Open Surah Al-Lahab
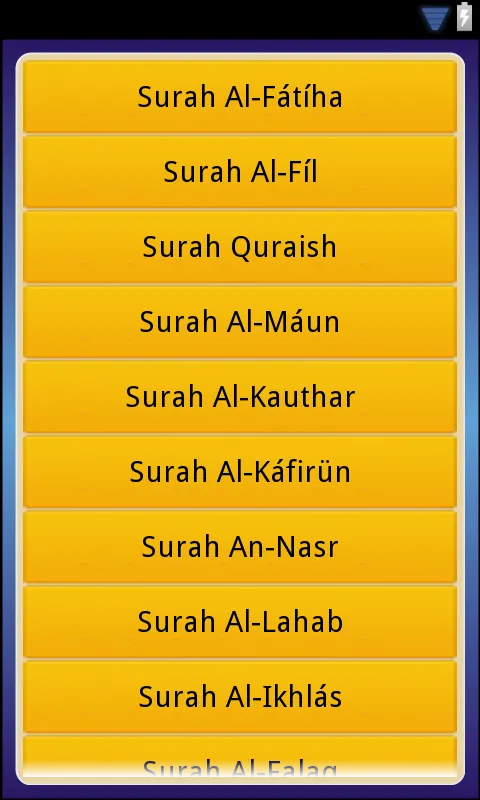Viewport: 480px width, 800px height. pos(240,621)
